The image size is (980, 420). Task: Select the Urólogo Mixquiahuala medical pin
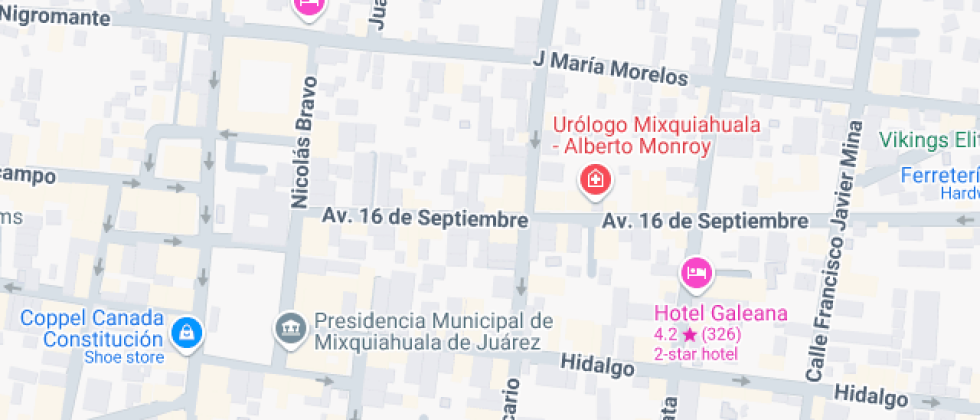coord(596,181)
